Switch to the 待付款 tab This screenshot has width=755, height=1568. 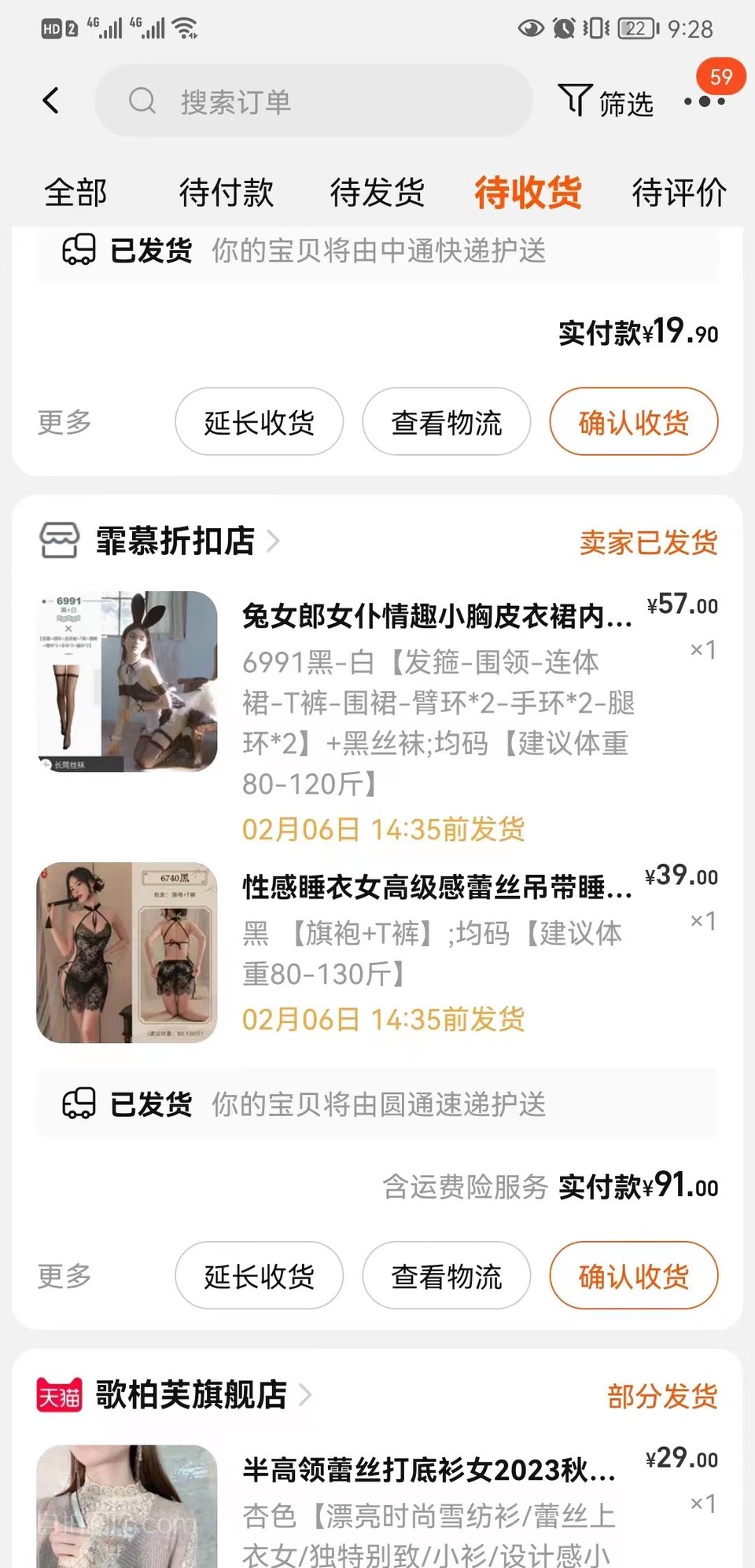tap(226, 193)
